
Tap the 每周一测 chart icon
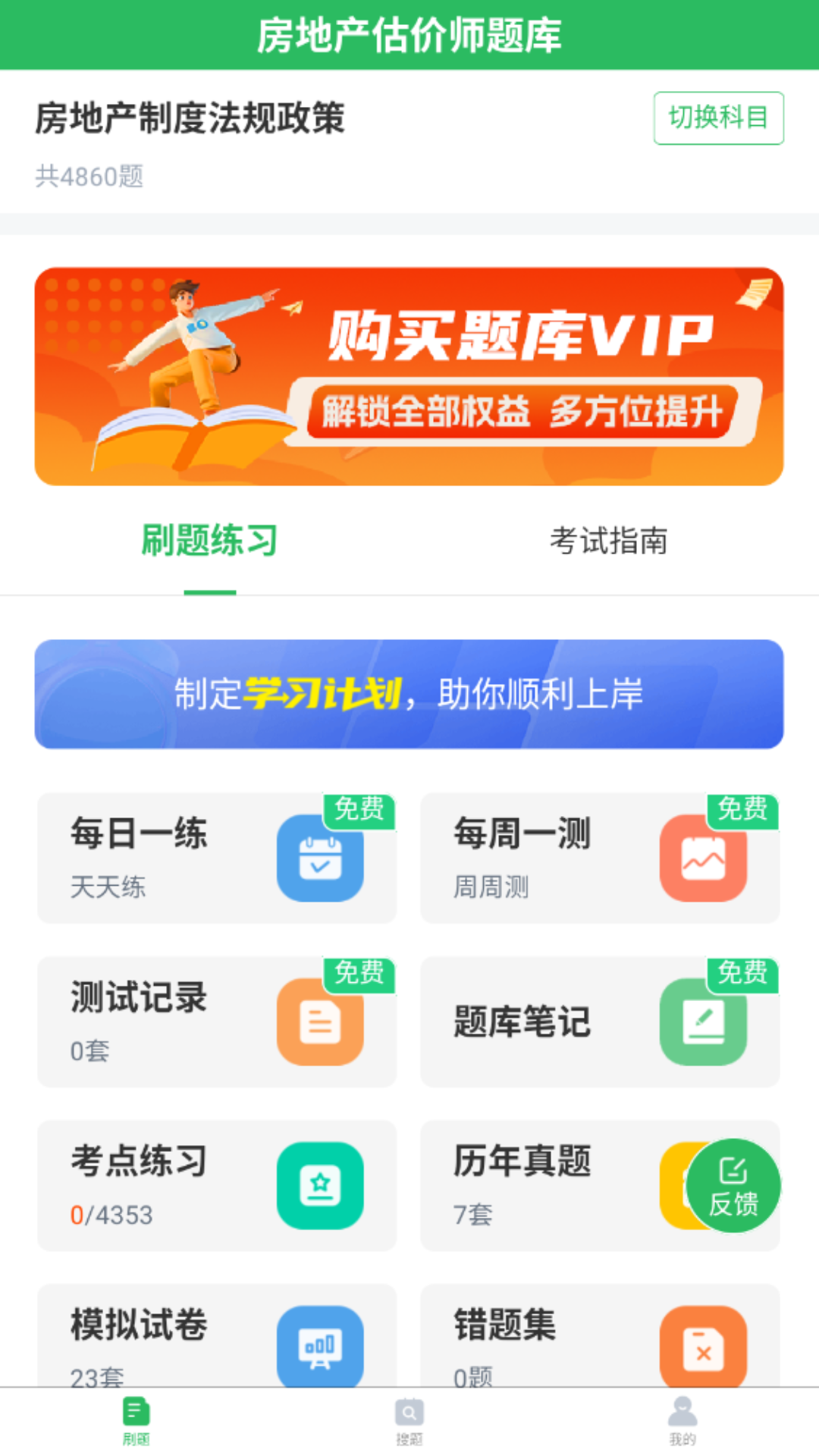[x=704, y=858]
